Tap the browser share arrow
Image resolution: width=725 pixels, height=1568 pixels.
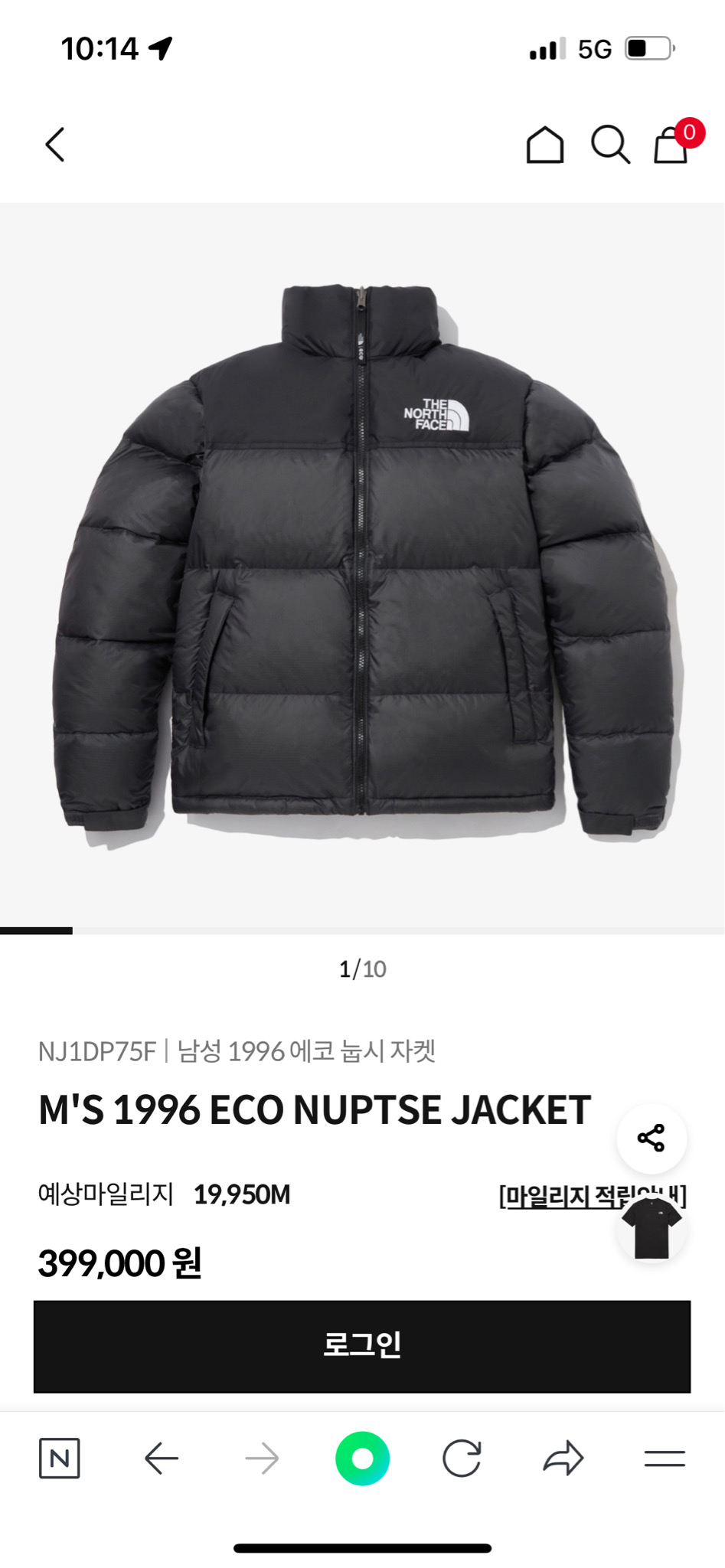tap(563, 1459)
